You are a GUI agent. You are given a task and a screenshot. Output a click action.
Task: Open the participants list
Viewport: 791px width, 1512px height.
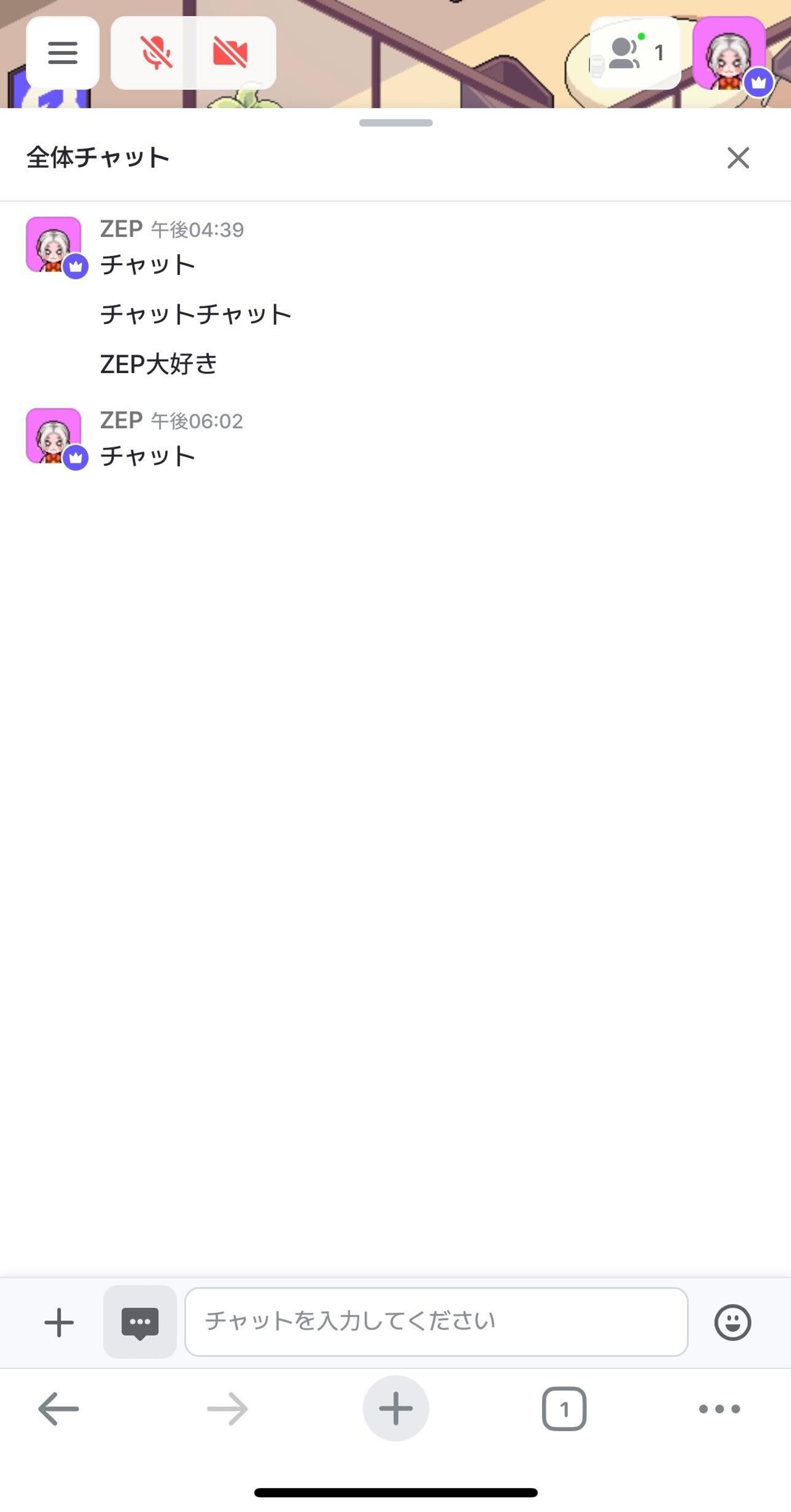[x=635, y=53]
